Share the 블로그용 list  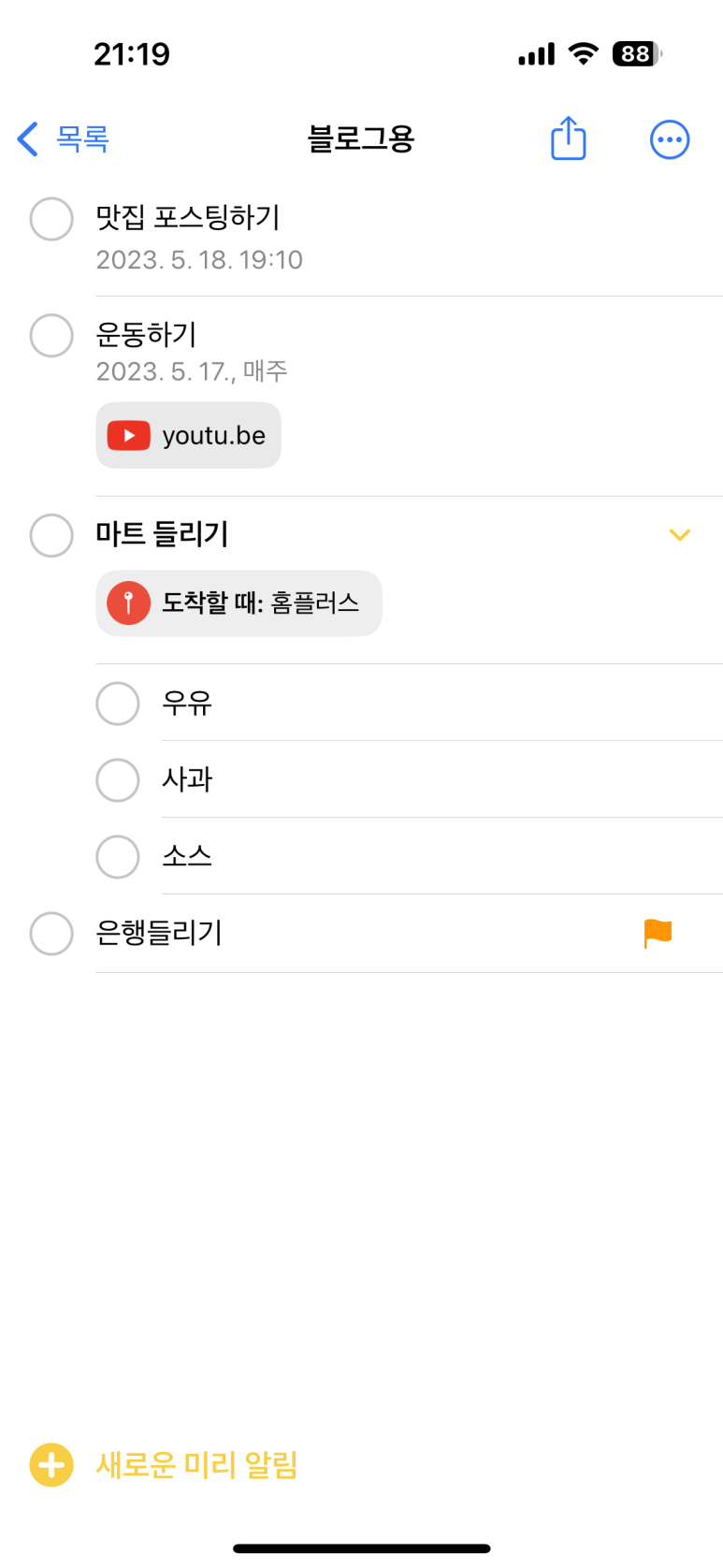568,138
